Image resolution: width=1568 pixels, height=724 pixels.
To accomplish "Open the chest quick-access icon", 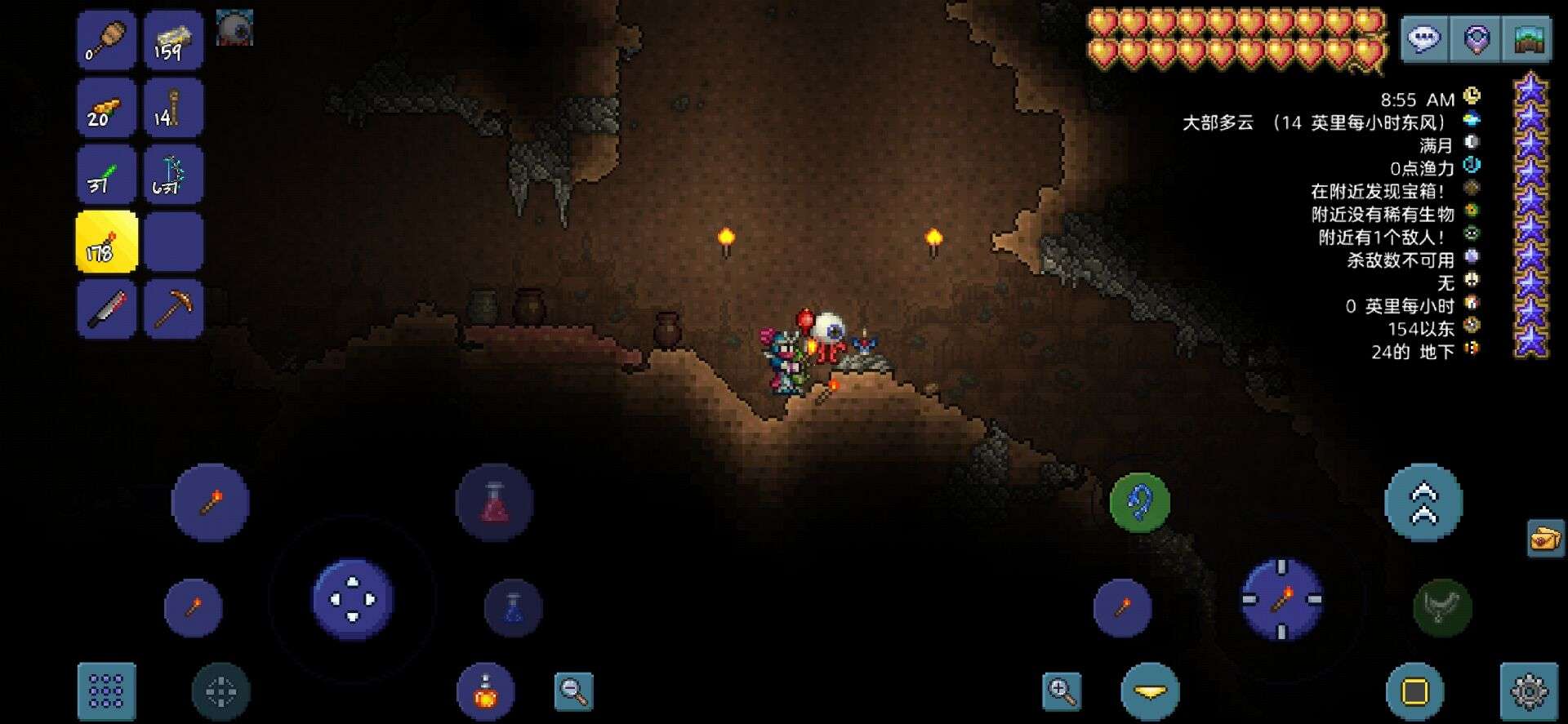I will click(x=1545, y=539).
